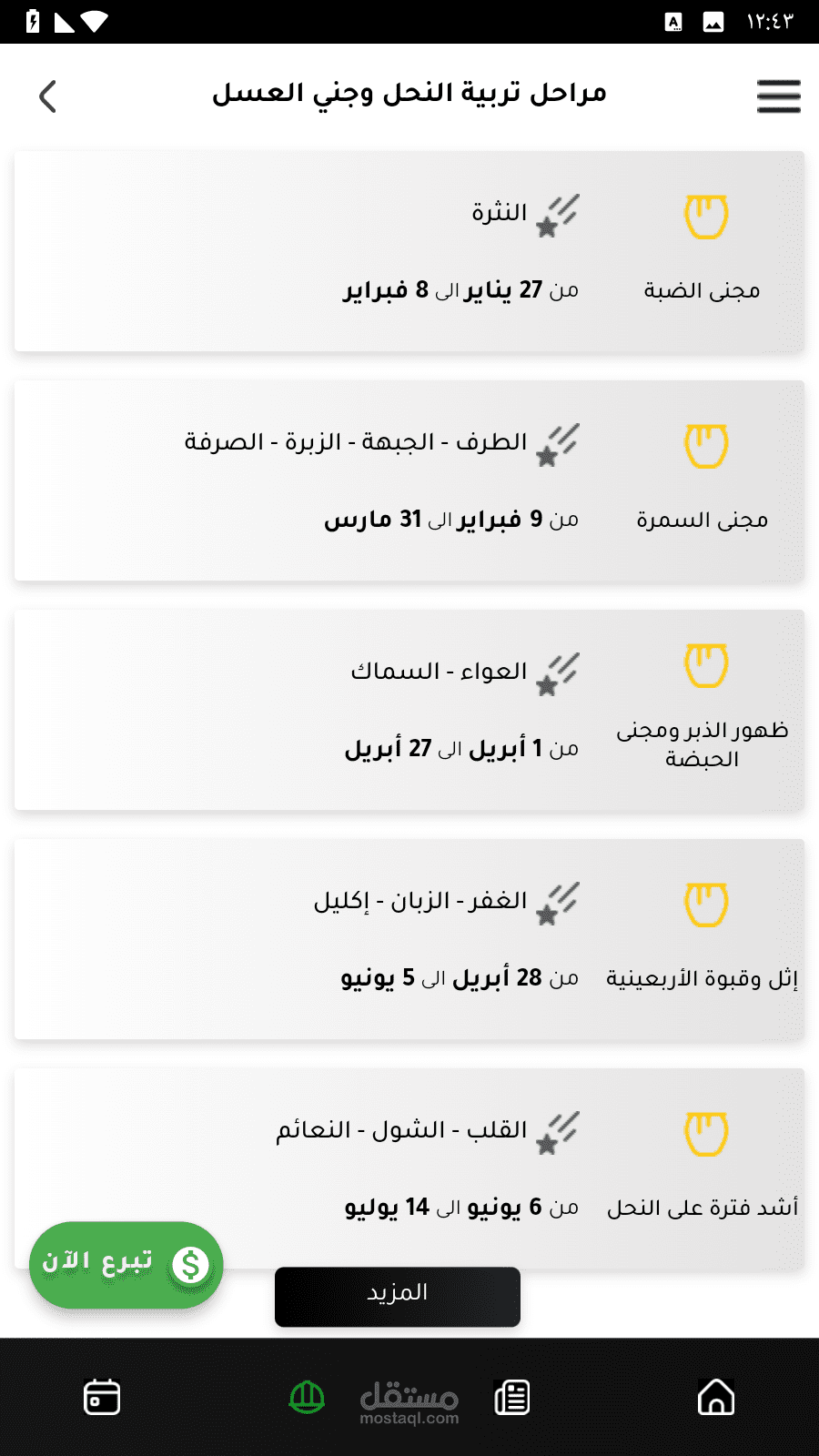Tap the back arrow in header
Image resolution: width=819 pixels, height=1456 pixels.
(48, 96)
